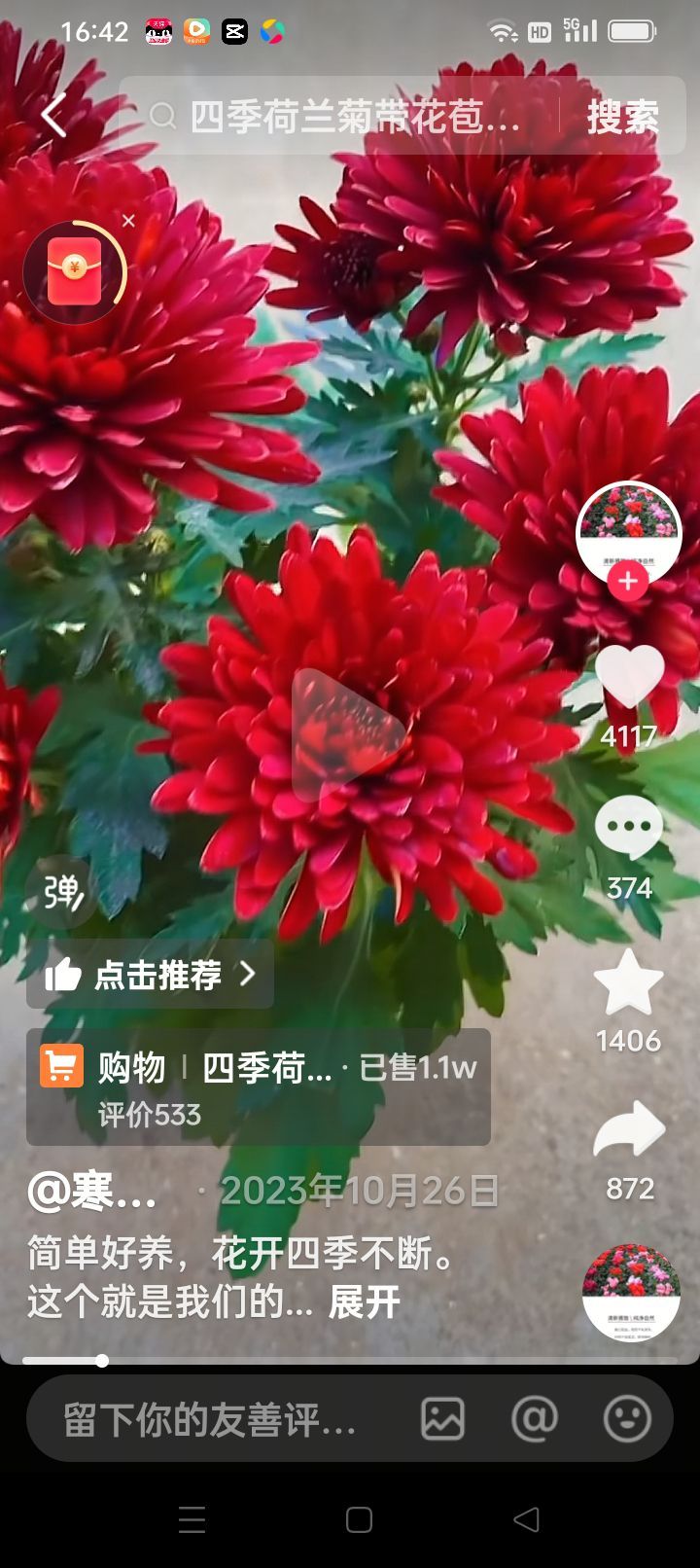Go back using the top-left arrow
The height and width of the screenshot is (1568, 700).
coord(54,117)
